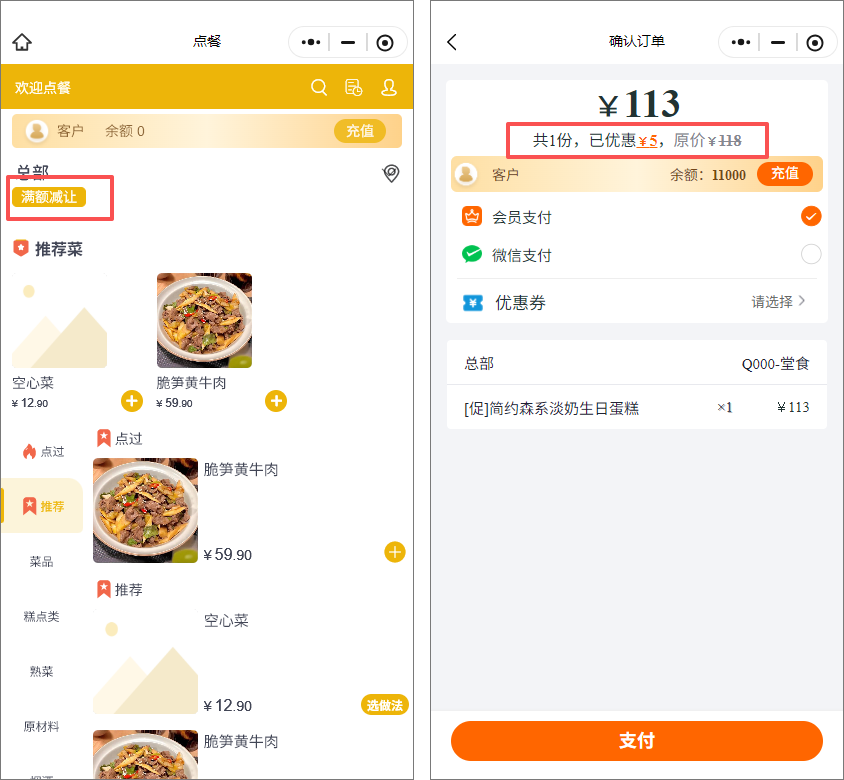Viewport: 844px width, 780px height.
Task: Switch to the 熟菜 category
Action: (x=41, y=672)
